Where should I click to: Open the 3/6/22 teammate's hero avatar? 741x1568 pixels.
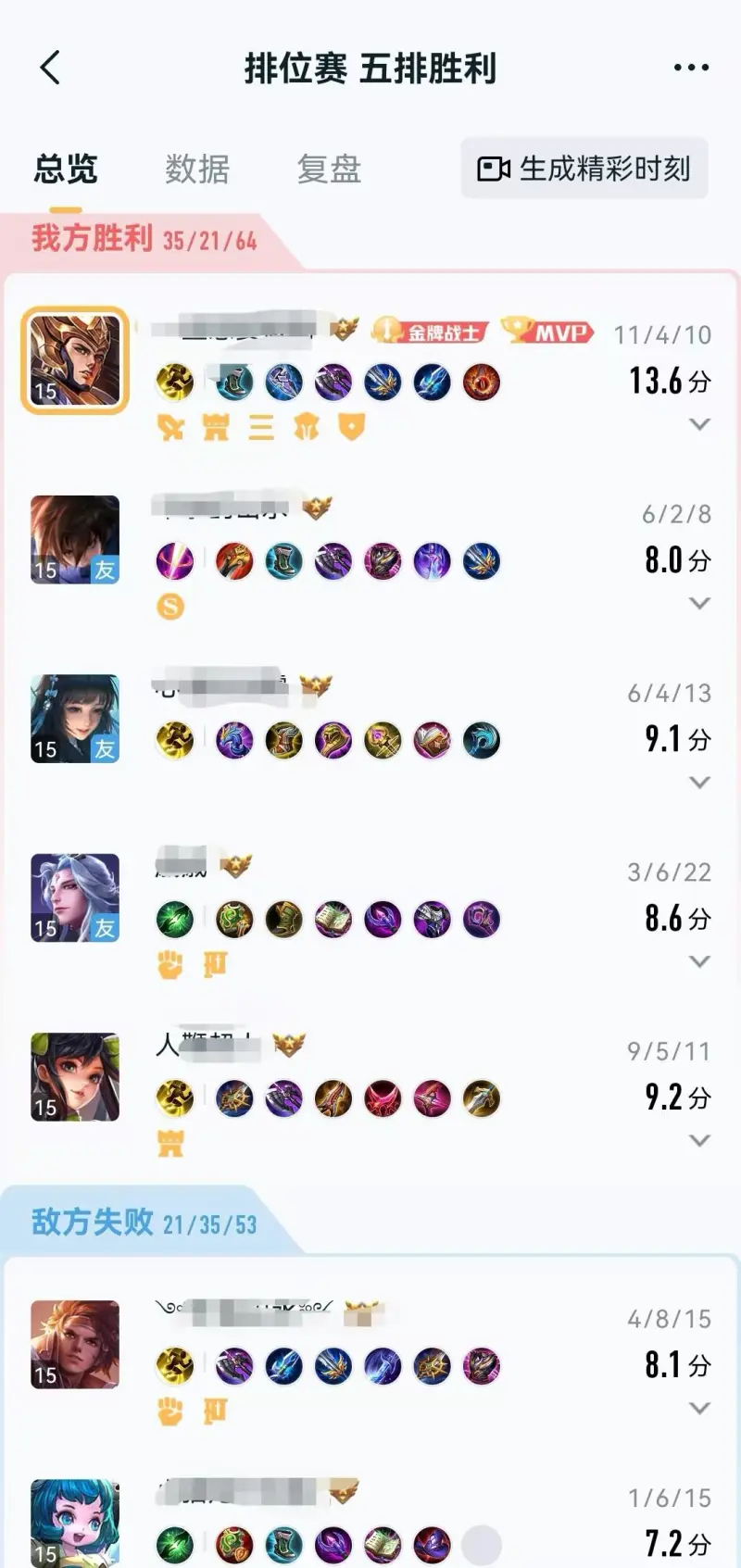[x=75, y=897]
